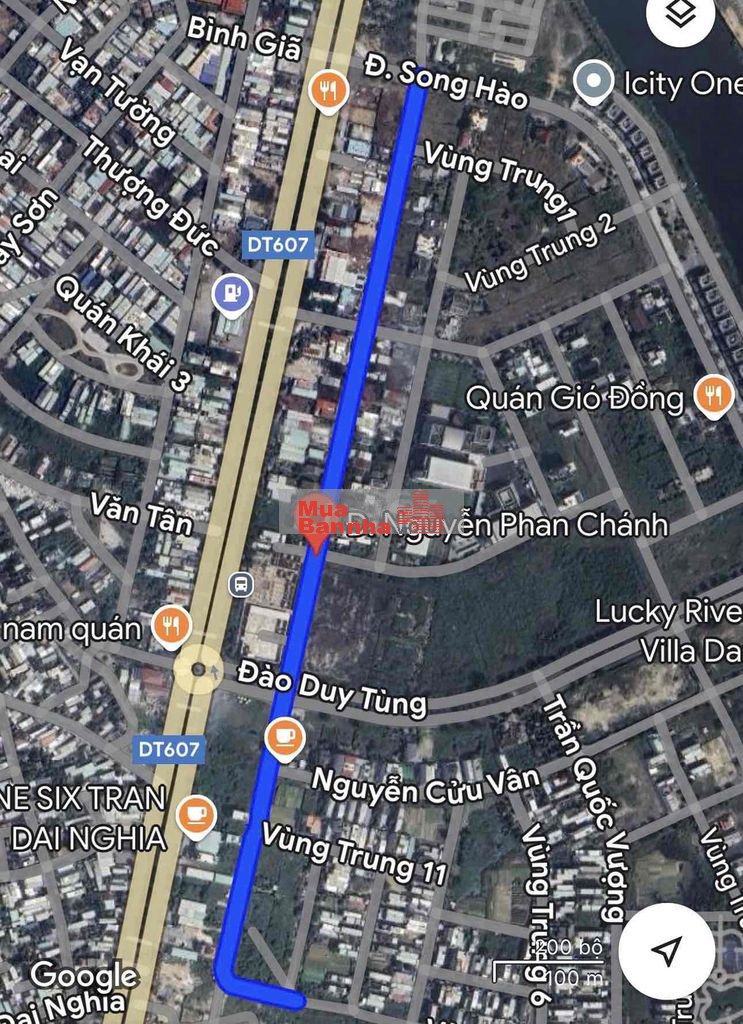The image size is (743, 1024).
Task: Select ONE SIX TRAN DAI NGHIA café marker
Action: click(x=196, y=815)
